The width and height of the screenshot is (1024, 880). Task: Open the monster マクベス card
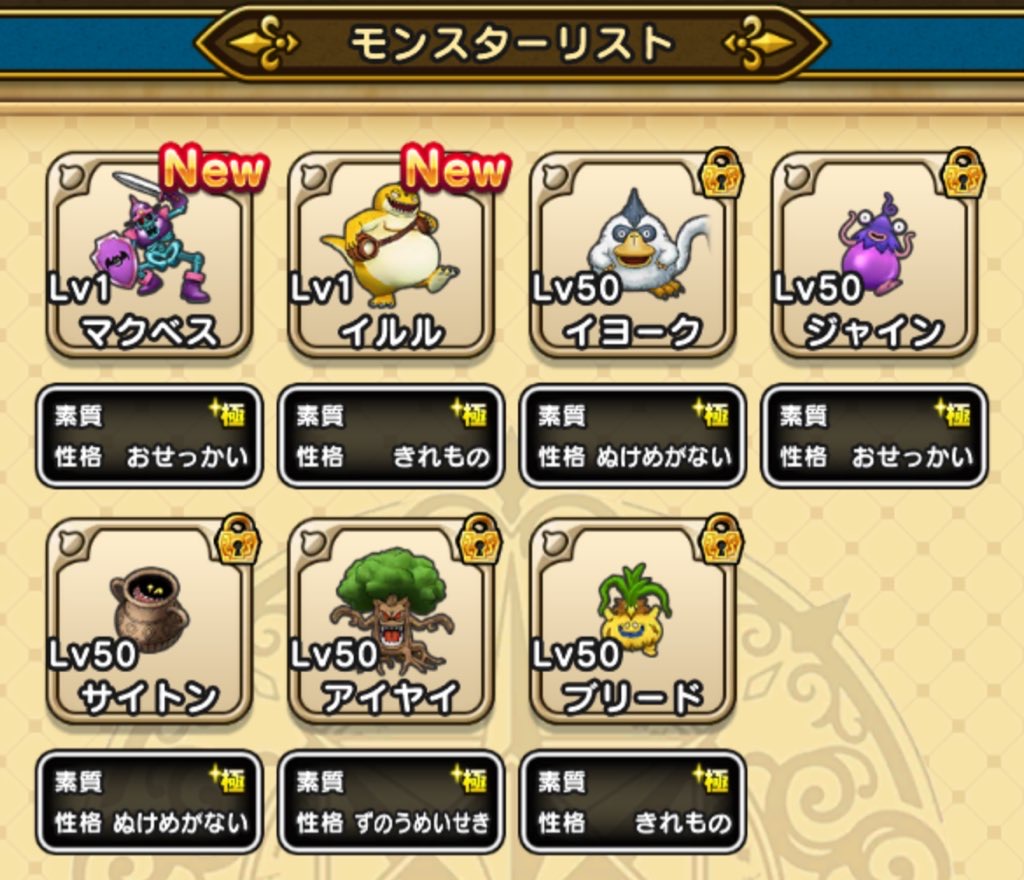[149, 255]
